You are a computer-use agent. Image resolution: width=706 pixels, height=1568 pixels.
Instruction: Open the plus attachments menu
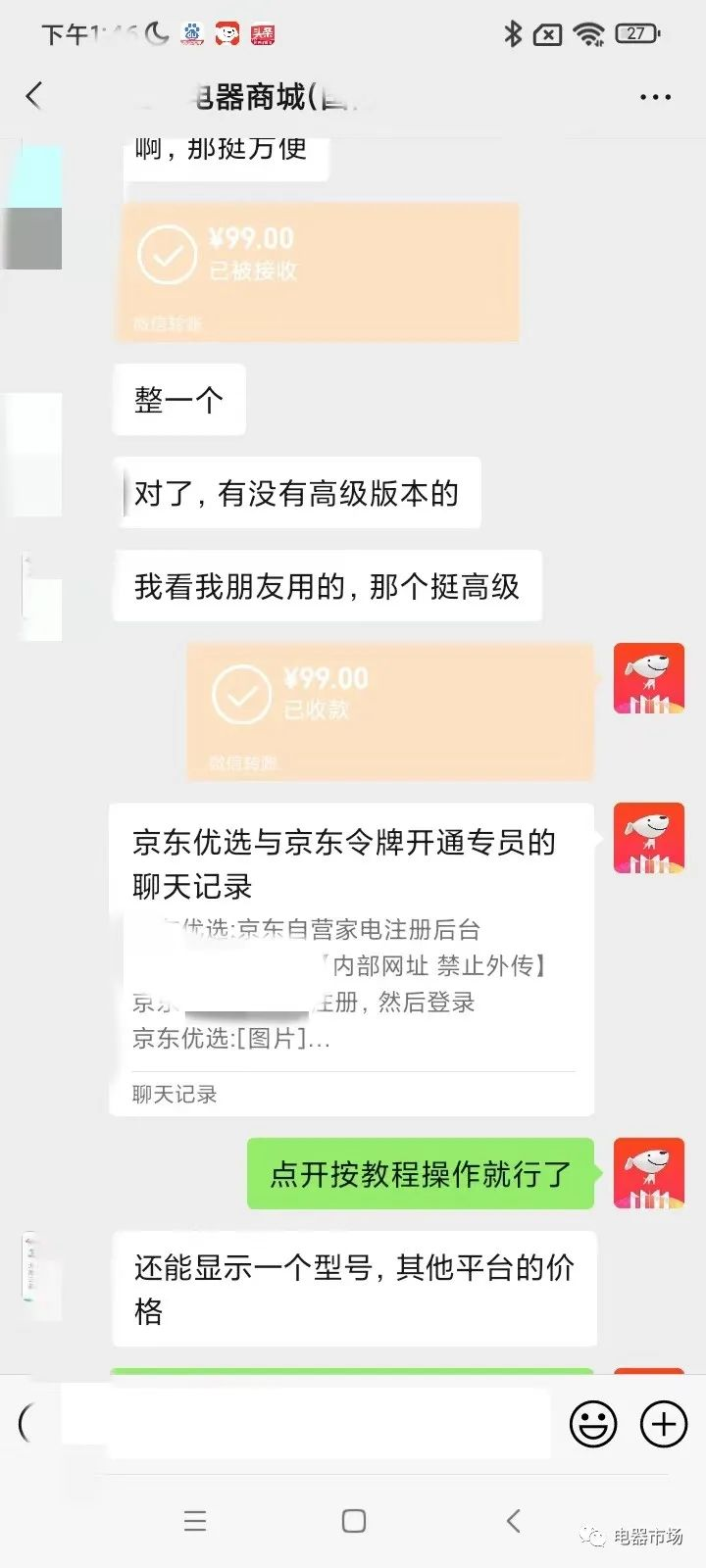click(x=664, y=1423)
